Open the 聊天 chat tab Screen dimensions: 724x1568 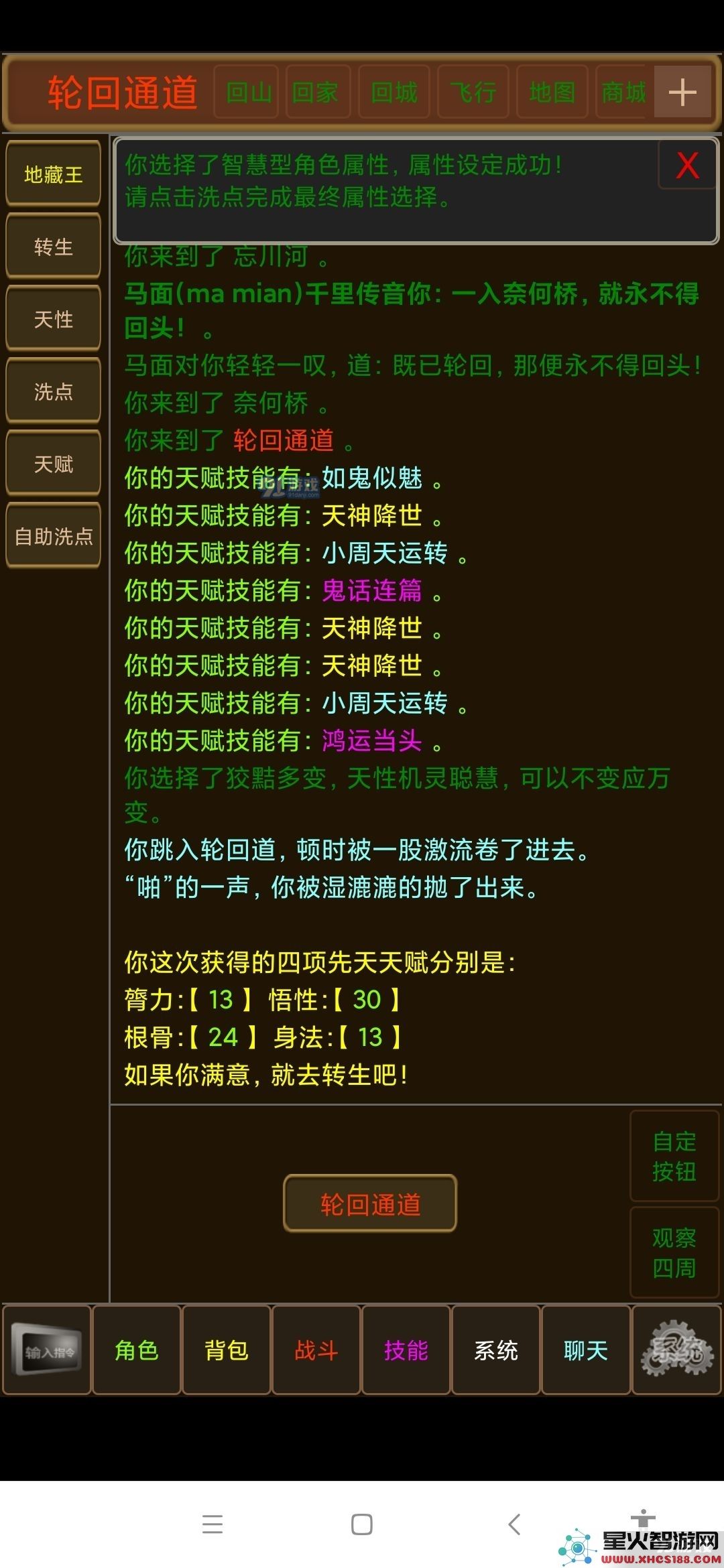586,1350
